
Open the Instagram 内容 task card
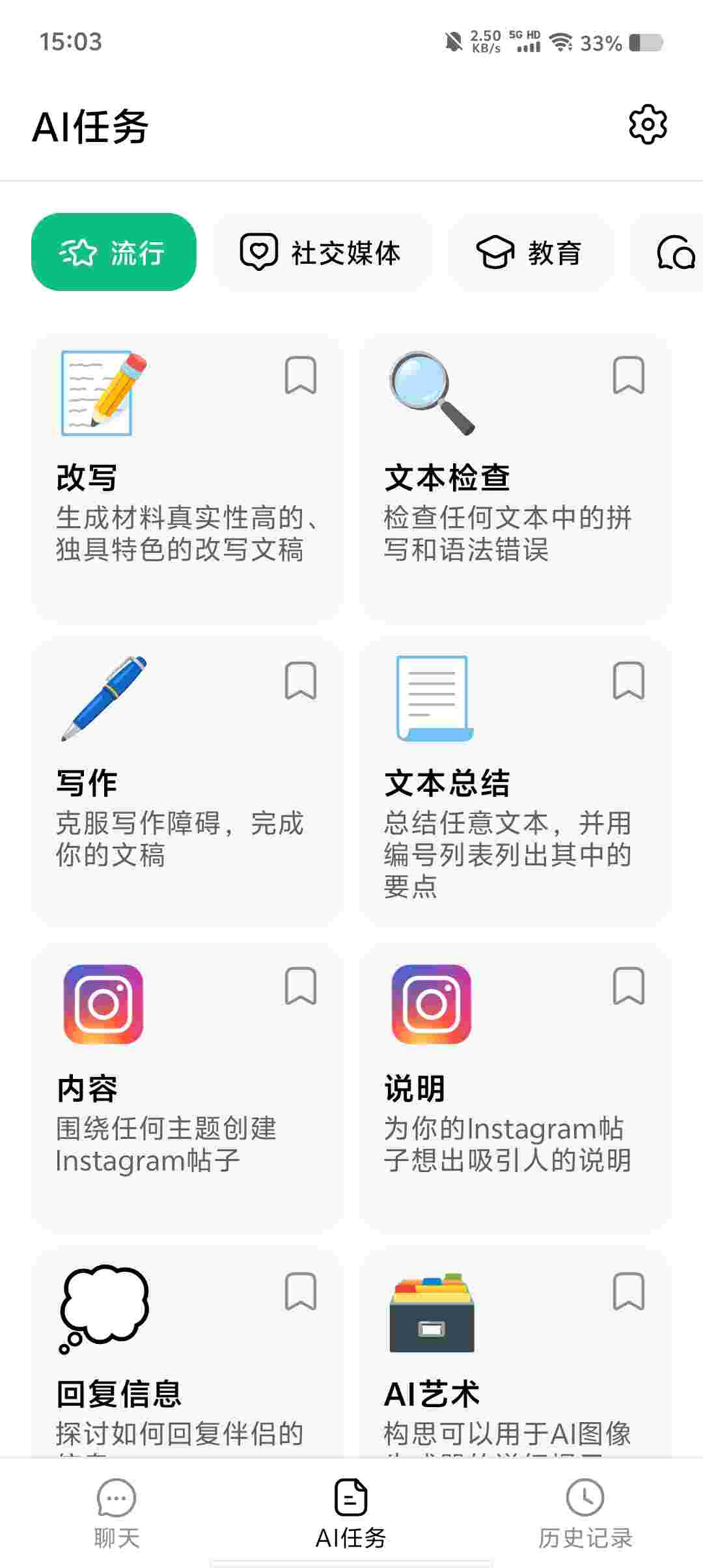point(187,1120)
